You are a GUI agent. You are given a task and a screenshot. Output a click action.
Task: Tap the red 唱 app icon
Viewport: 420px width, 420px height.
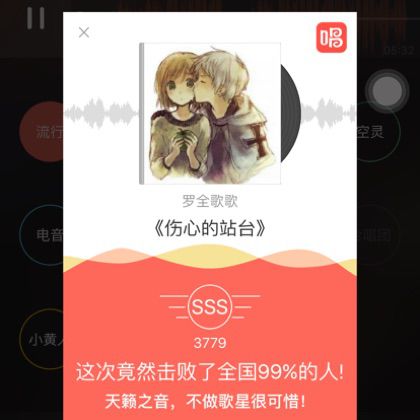[331, 37]
